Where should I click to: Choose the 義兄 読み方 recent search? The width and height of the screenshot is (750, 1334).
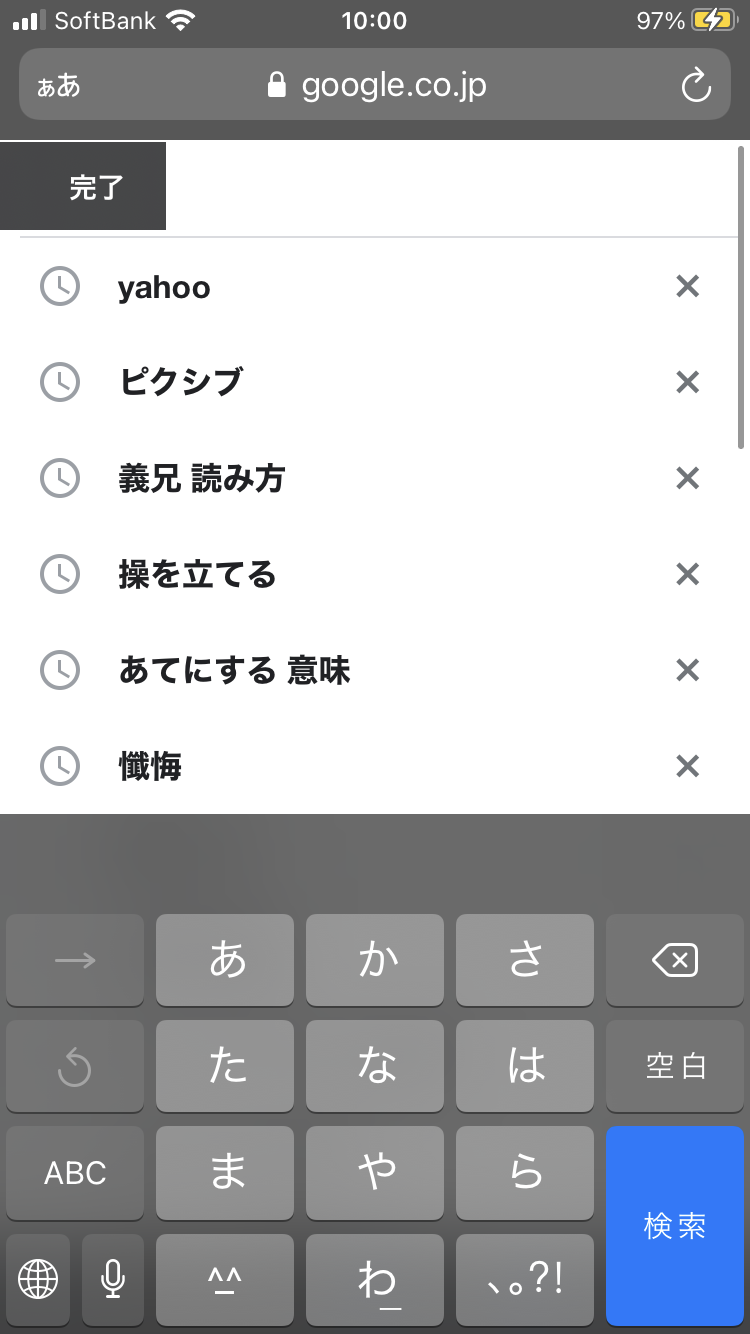[201, 479]
